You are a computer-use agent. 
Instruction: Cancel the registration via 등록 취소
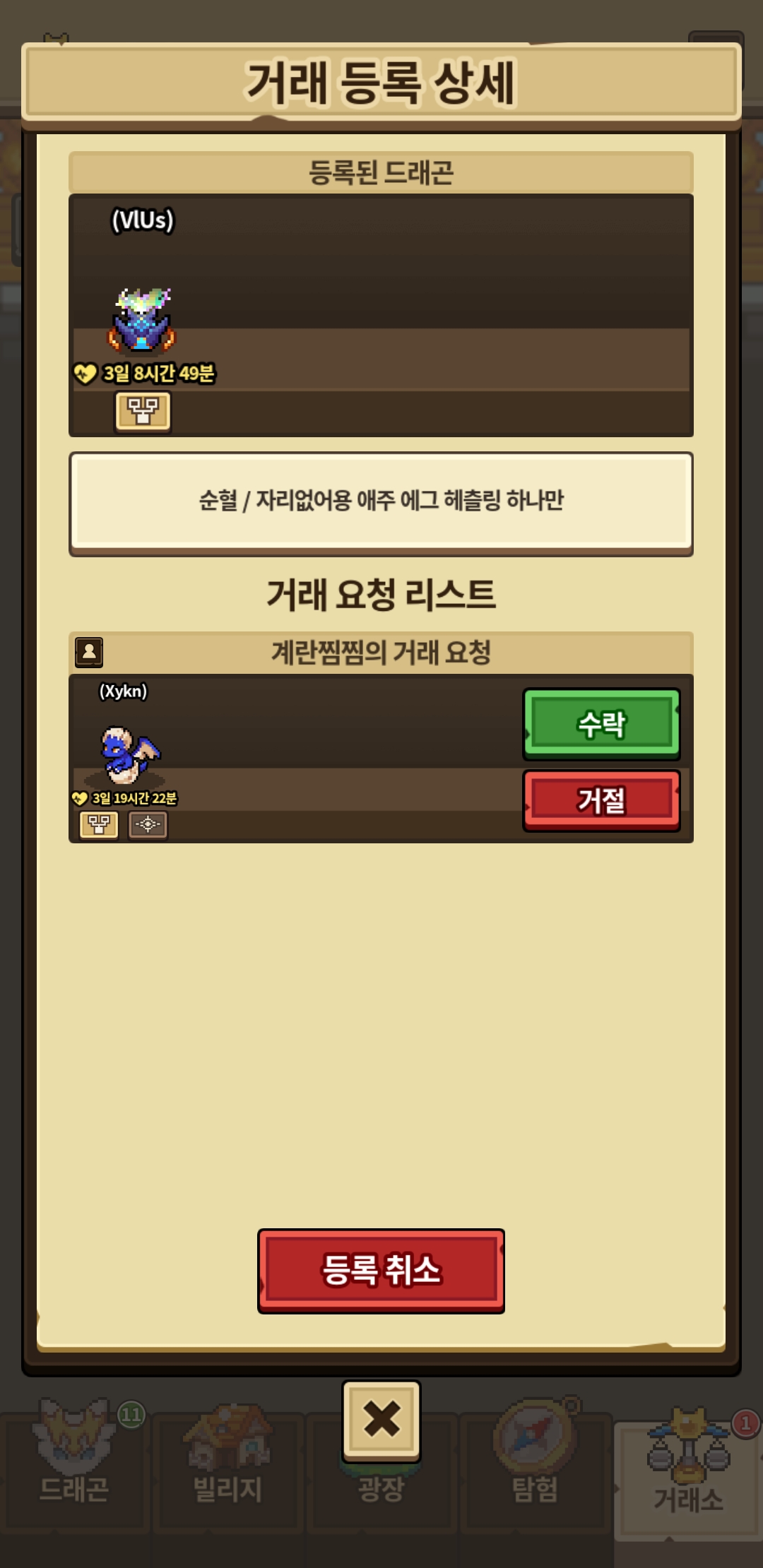381,1270
